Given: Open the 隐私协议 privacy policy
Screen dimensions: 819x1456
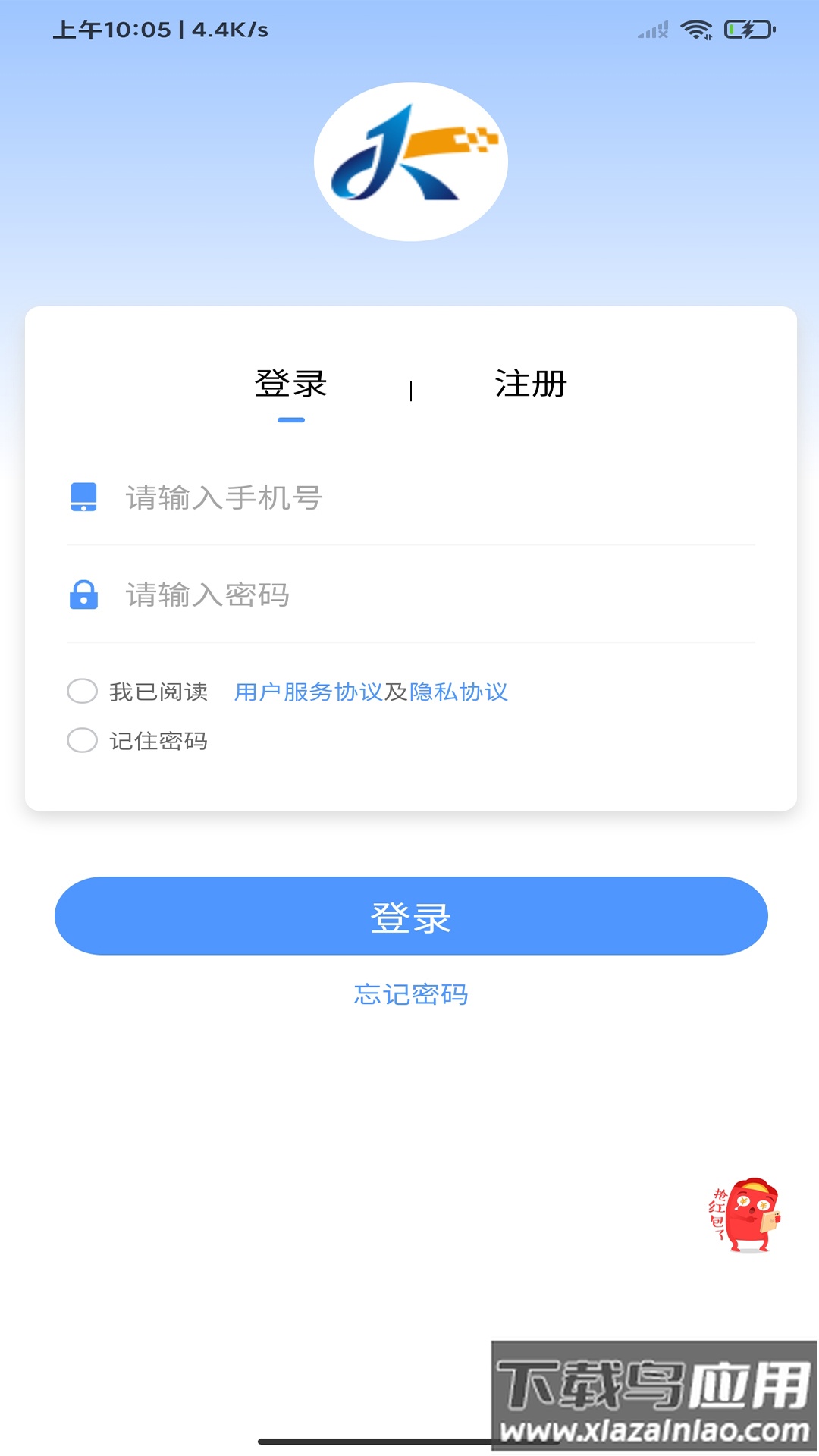Looking at the screenshot, I should [460, 692].
